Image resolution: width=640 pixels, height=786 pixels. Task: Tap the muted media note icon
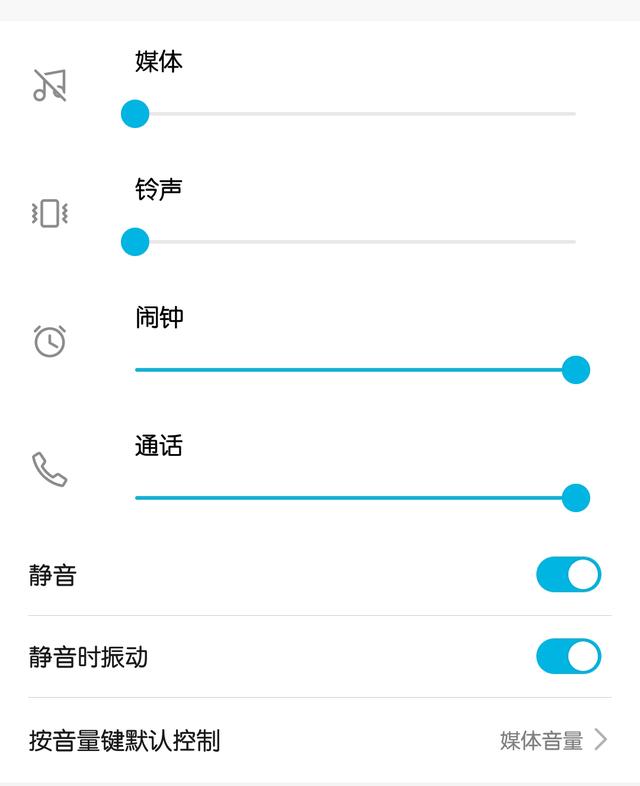tap(49, 86)
